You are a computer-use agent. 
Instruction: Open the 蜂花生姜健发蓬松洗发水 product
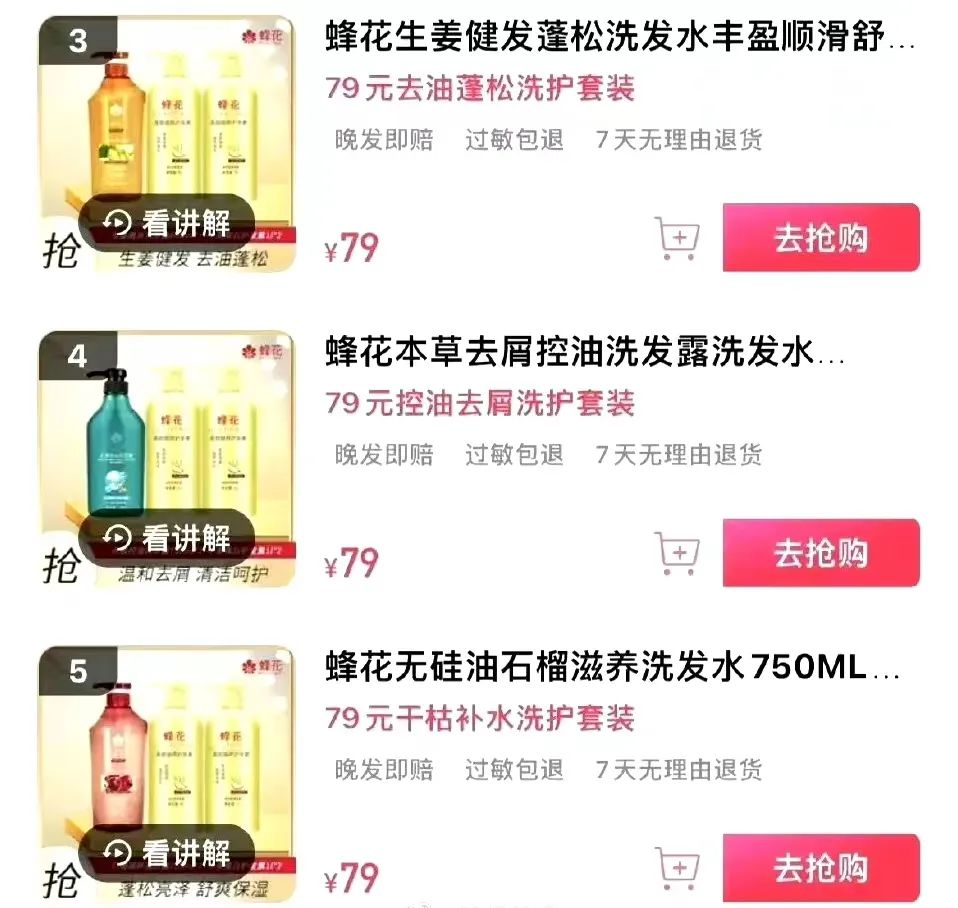click(x=620, y=40)
